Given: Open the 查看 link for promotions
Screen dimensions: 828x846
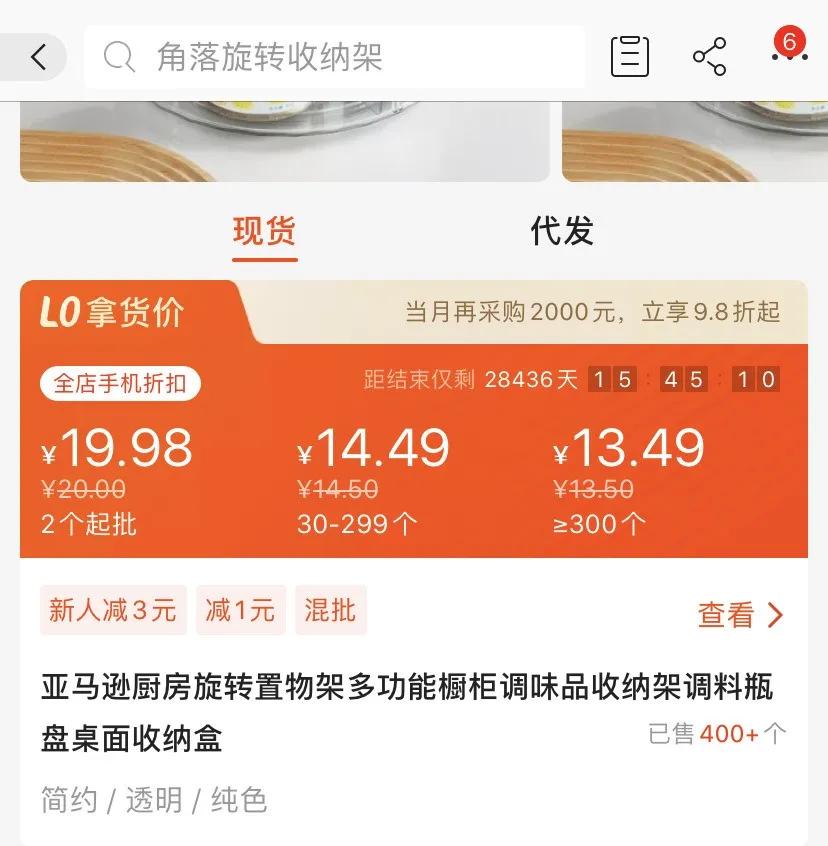Looking at the screenshot, I should pyautogui.click(x=726, y=616).
